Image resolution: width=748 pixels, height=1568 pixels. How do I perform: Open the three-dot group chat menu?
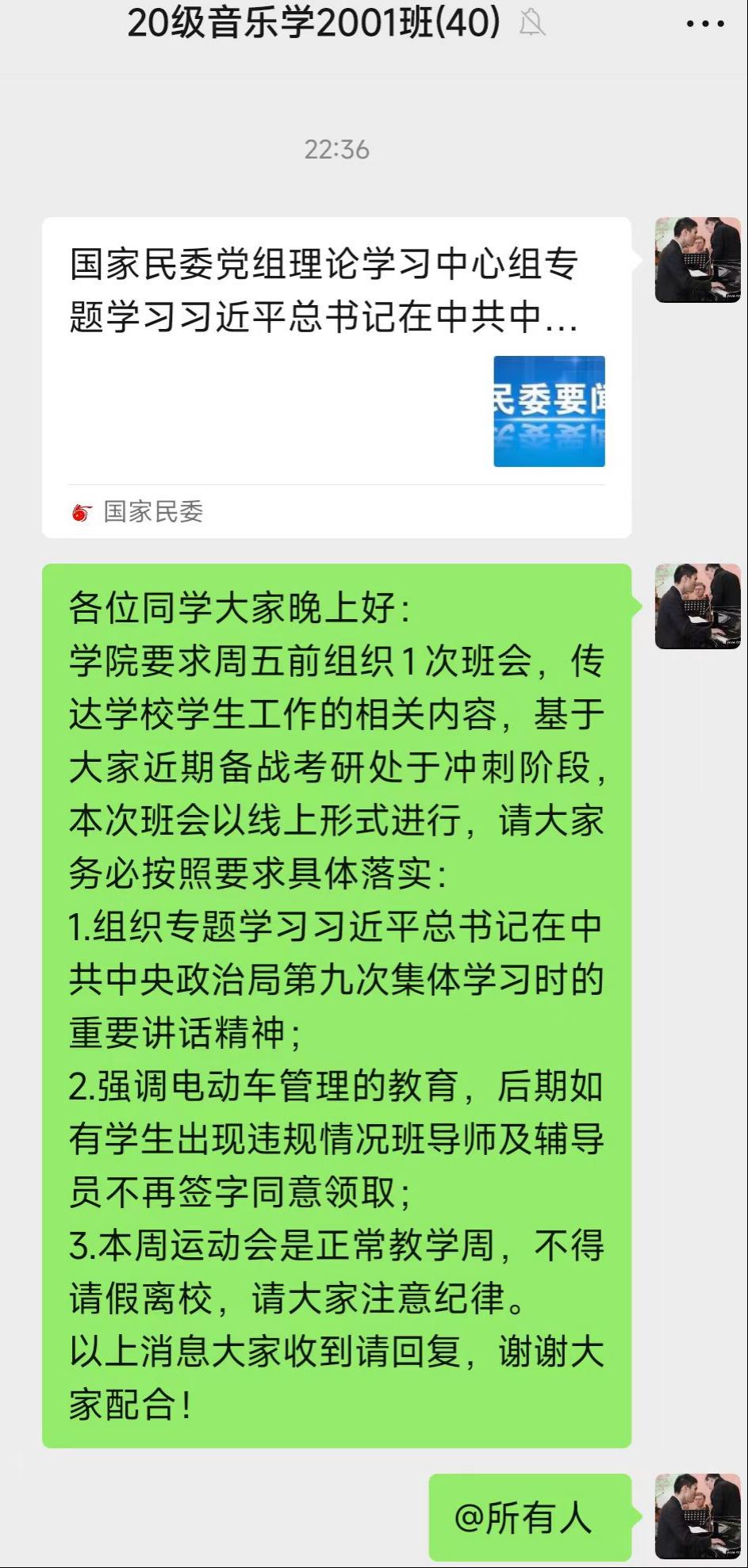point(704,25)
